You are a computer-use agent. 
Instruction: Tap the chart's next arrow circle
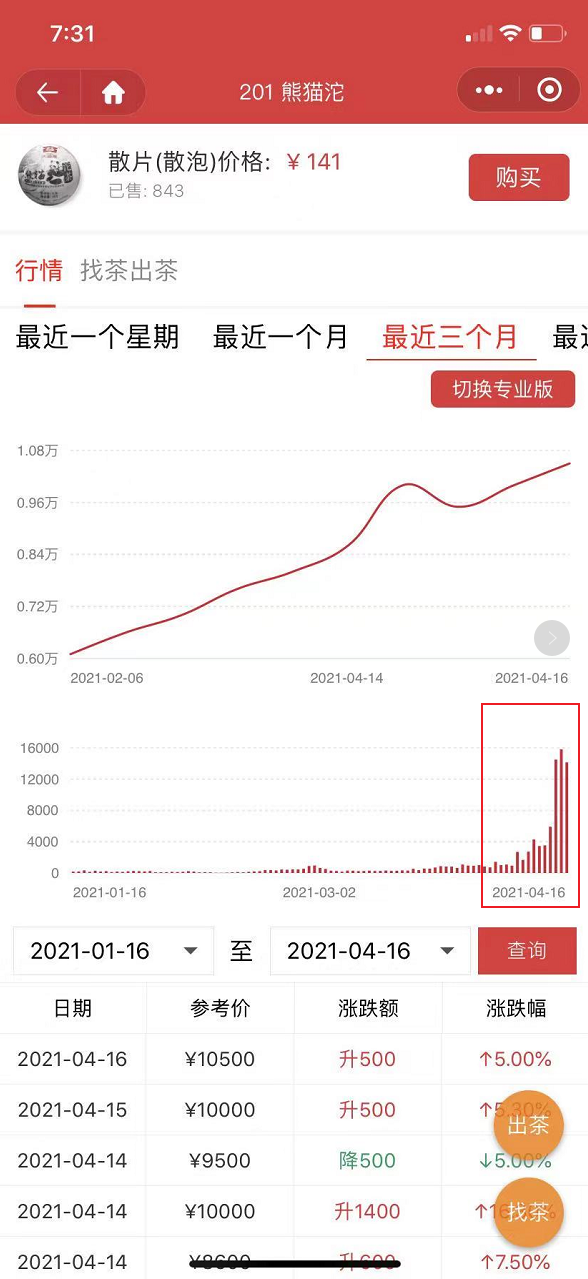(552, 638)
